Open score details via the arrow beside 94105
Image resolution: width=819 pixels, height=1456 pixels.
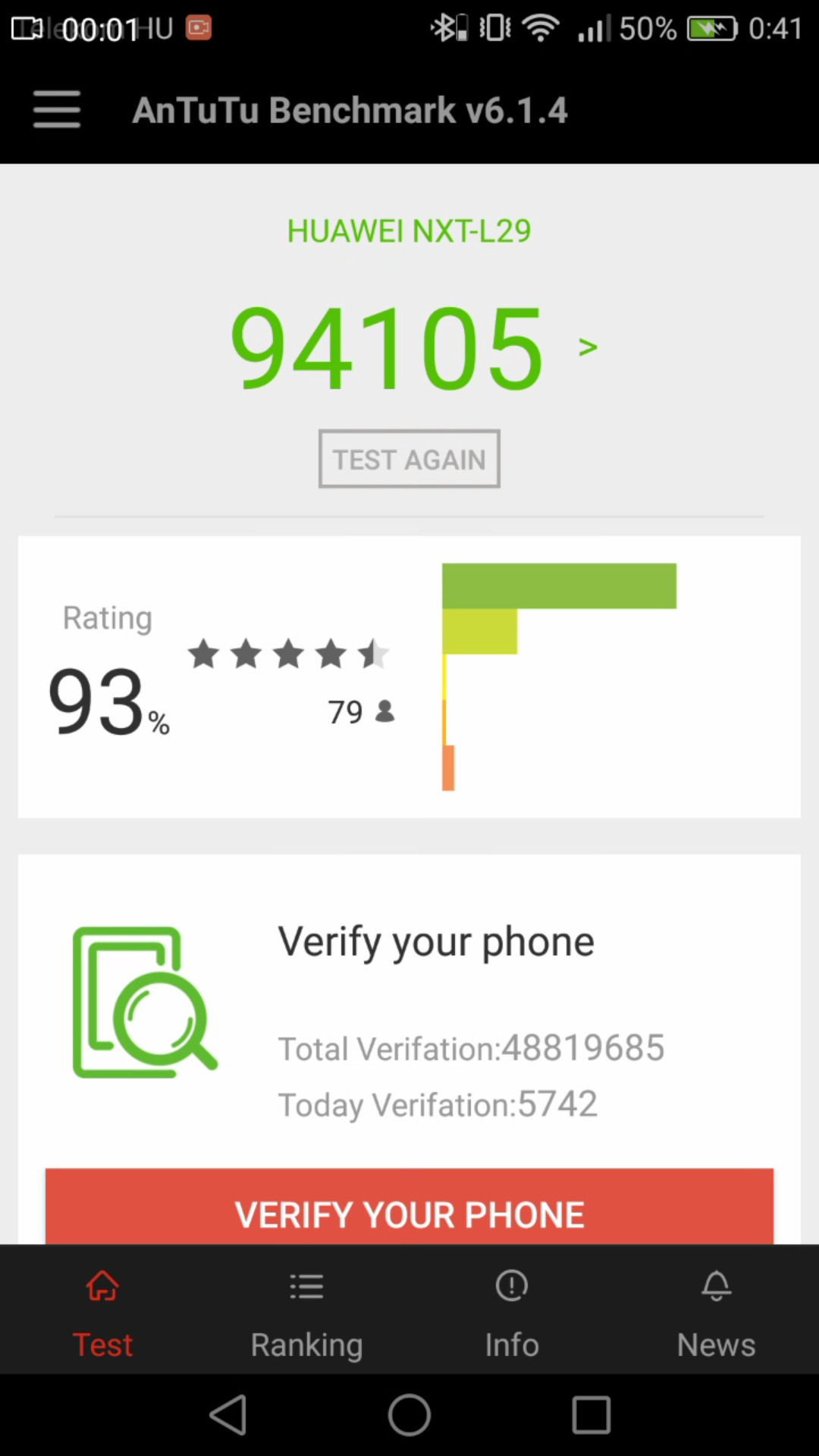[x=588, y=347]
